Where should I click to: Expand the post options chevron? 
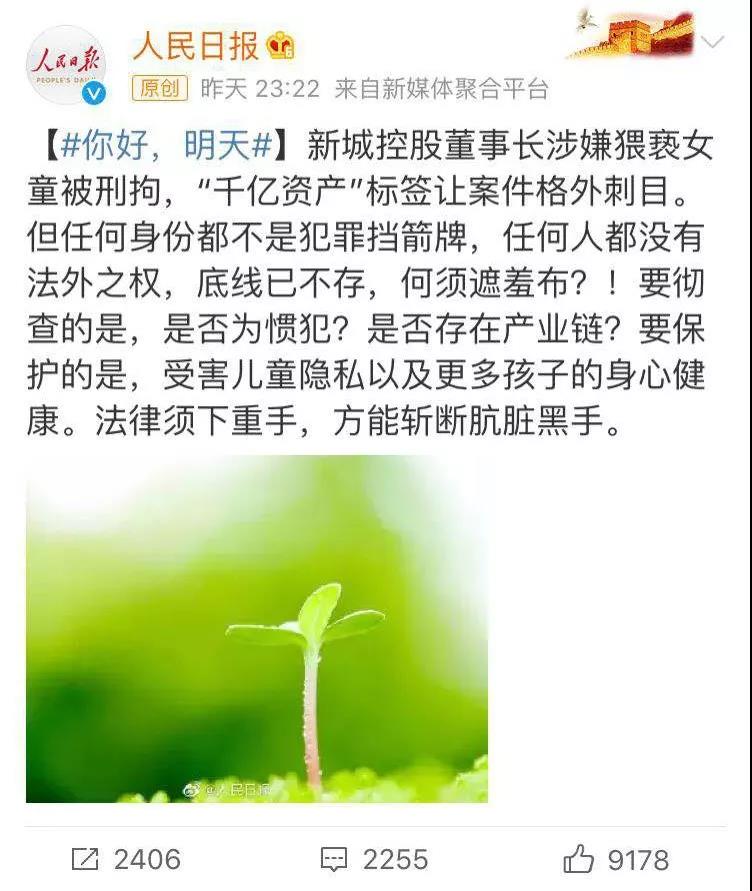(x=712, y=44)
